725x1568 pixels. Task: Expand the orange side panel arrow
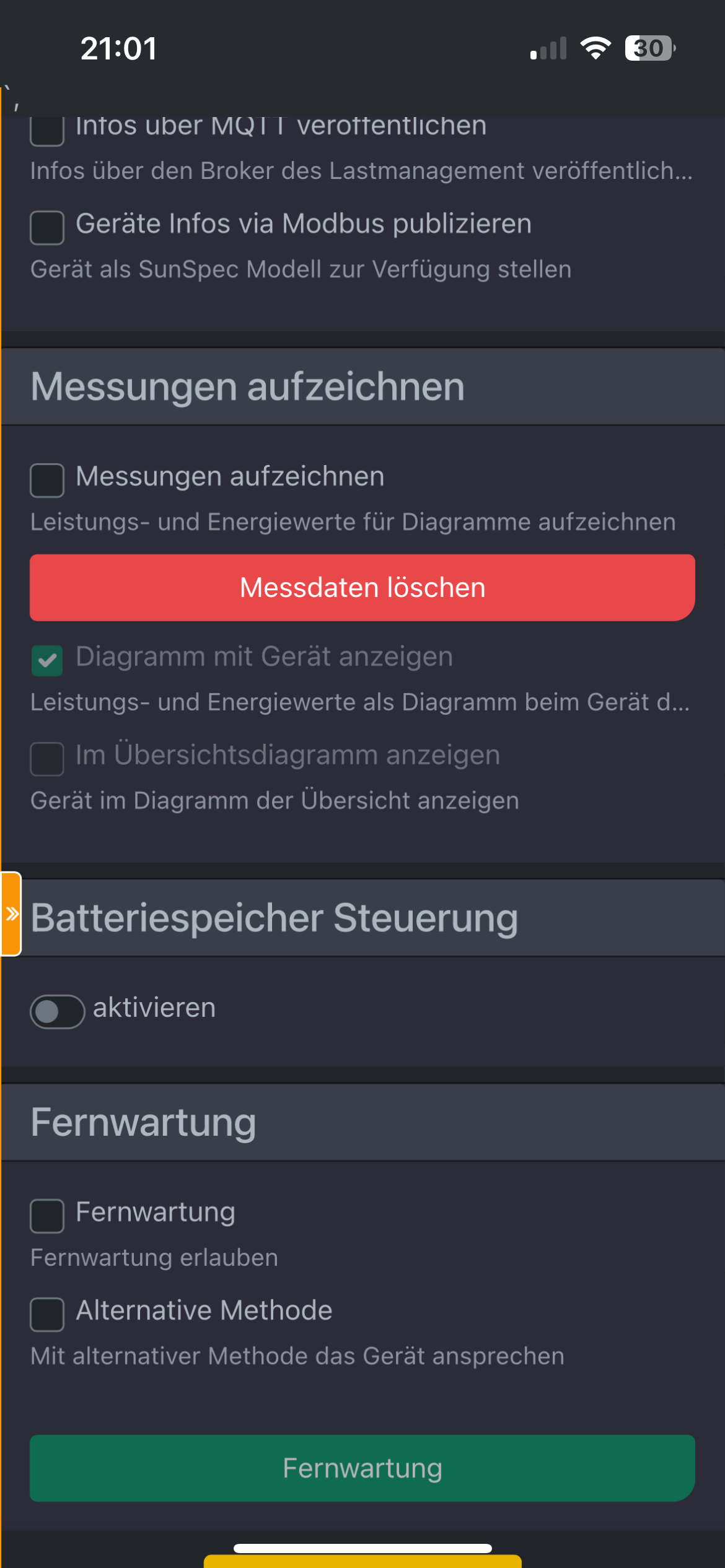click(x=11, y=914)
